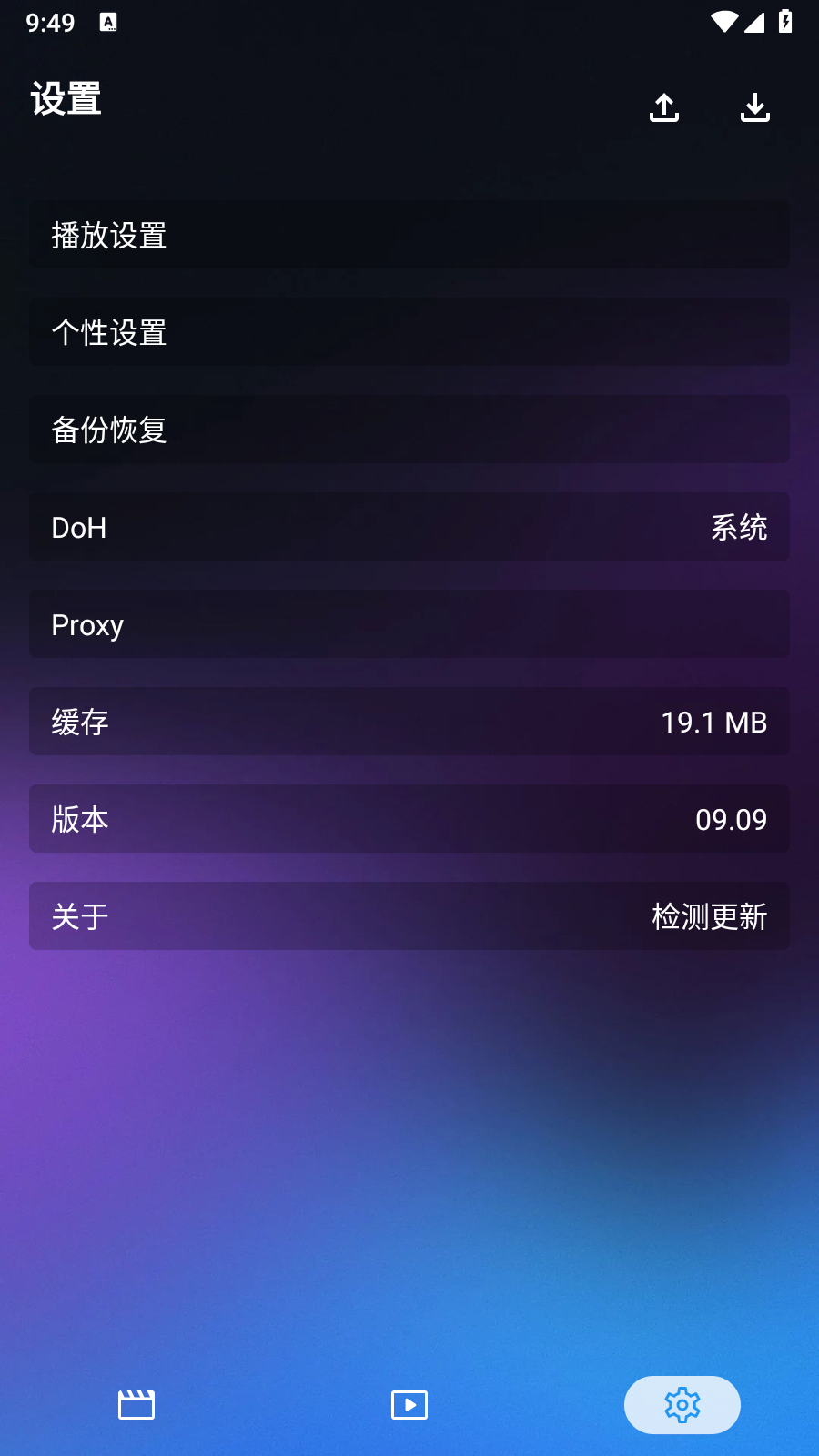Open the 备份恢复 backup and restore entry

409,430
